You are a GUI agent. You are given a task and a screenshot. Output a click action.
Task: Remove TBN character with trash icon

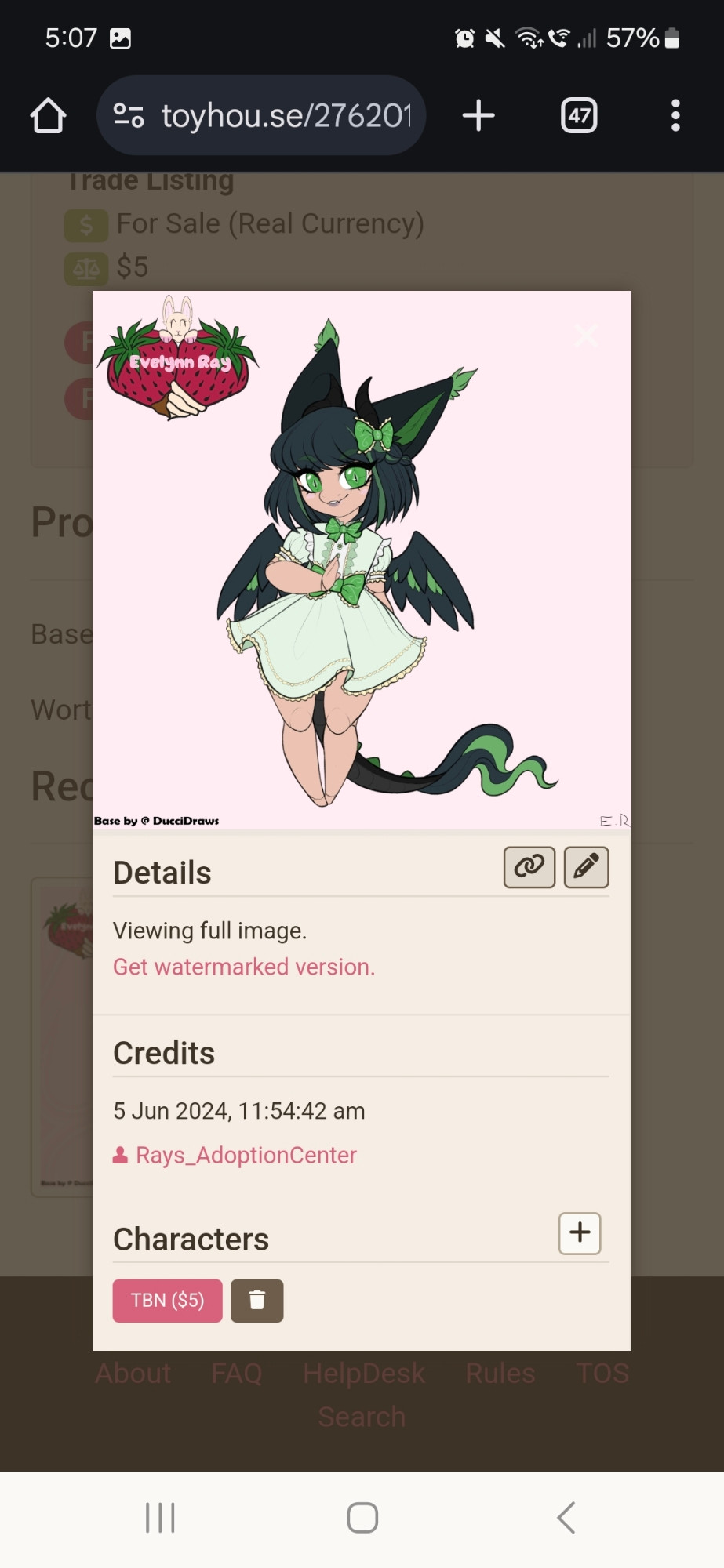point(257,1301)
